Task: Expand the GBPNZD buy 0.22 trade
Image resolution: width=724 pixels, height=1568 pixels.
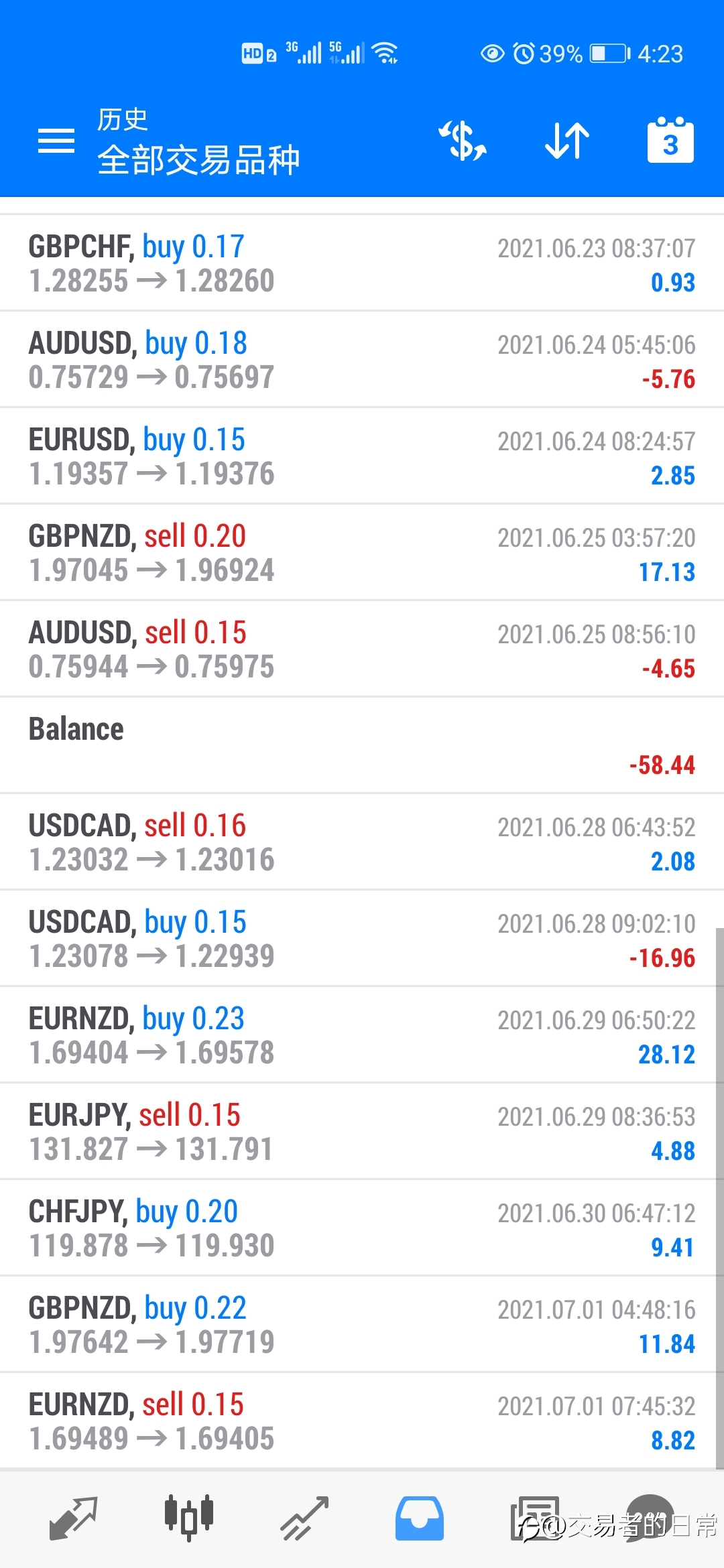Action: [x=362, y=1324]
